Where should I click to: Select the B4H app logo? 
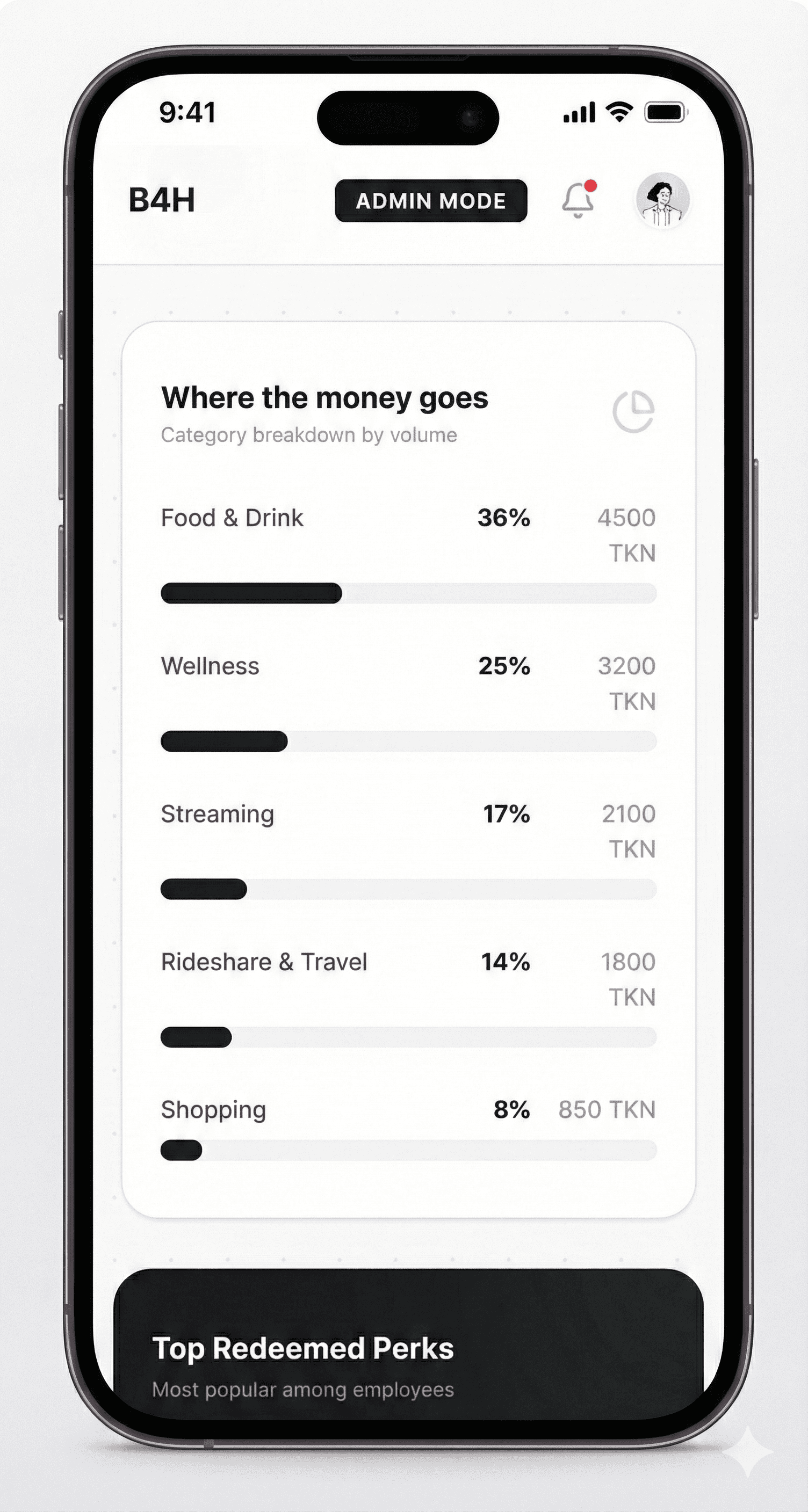163,200
